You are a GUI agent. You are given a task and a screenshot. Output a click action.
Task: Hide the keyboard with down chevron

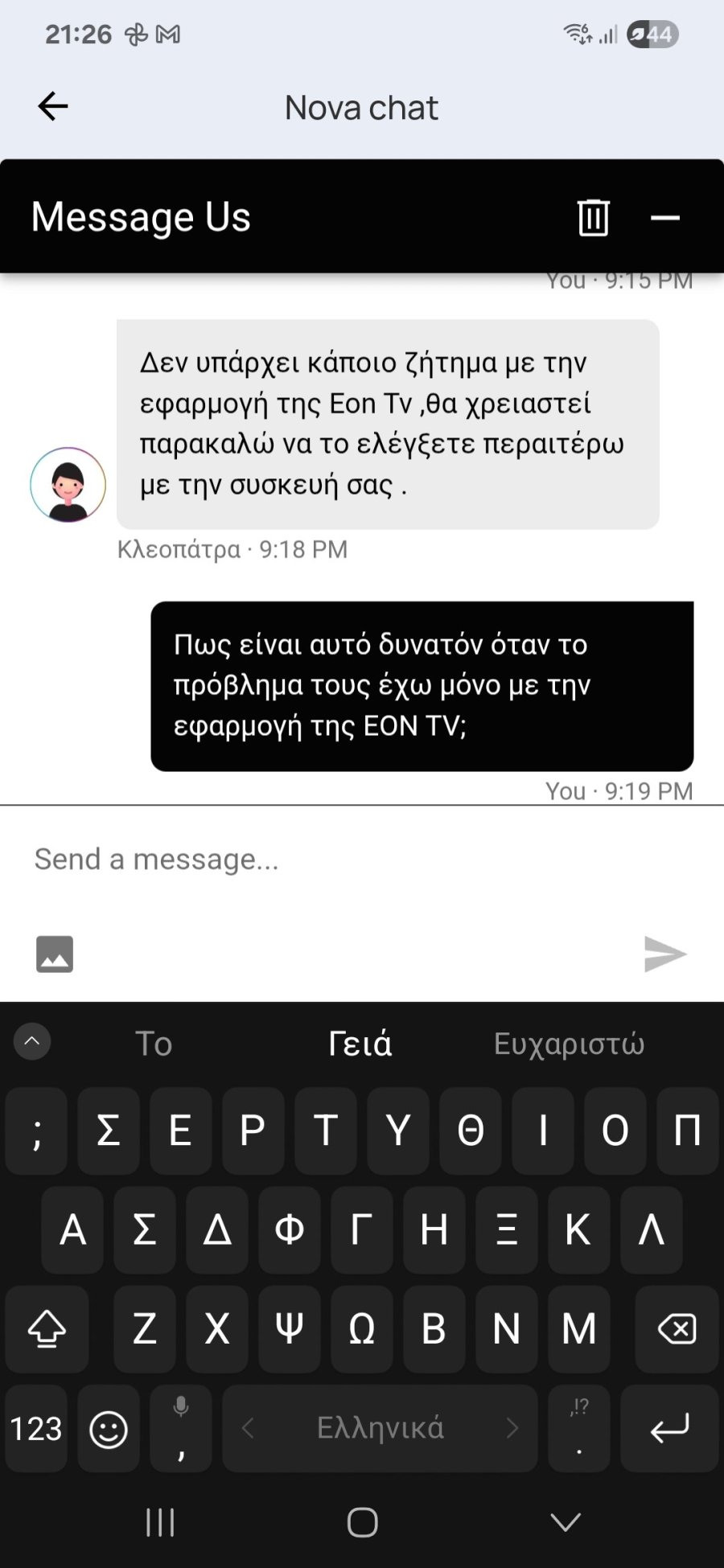point(566,1521)
